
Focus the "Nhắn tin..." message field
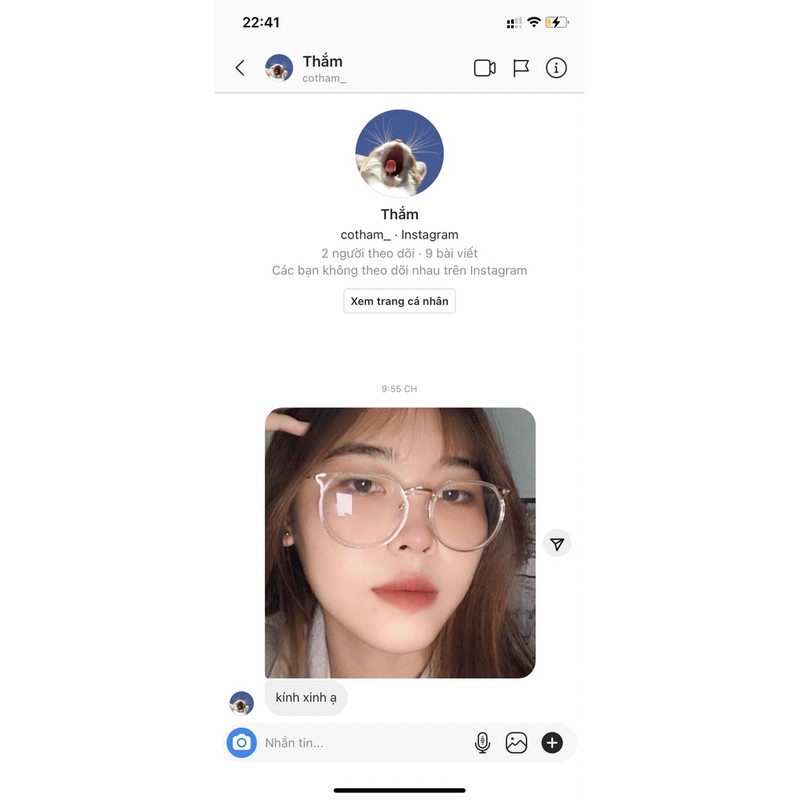[360, 743]
